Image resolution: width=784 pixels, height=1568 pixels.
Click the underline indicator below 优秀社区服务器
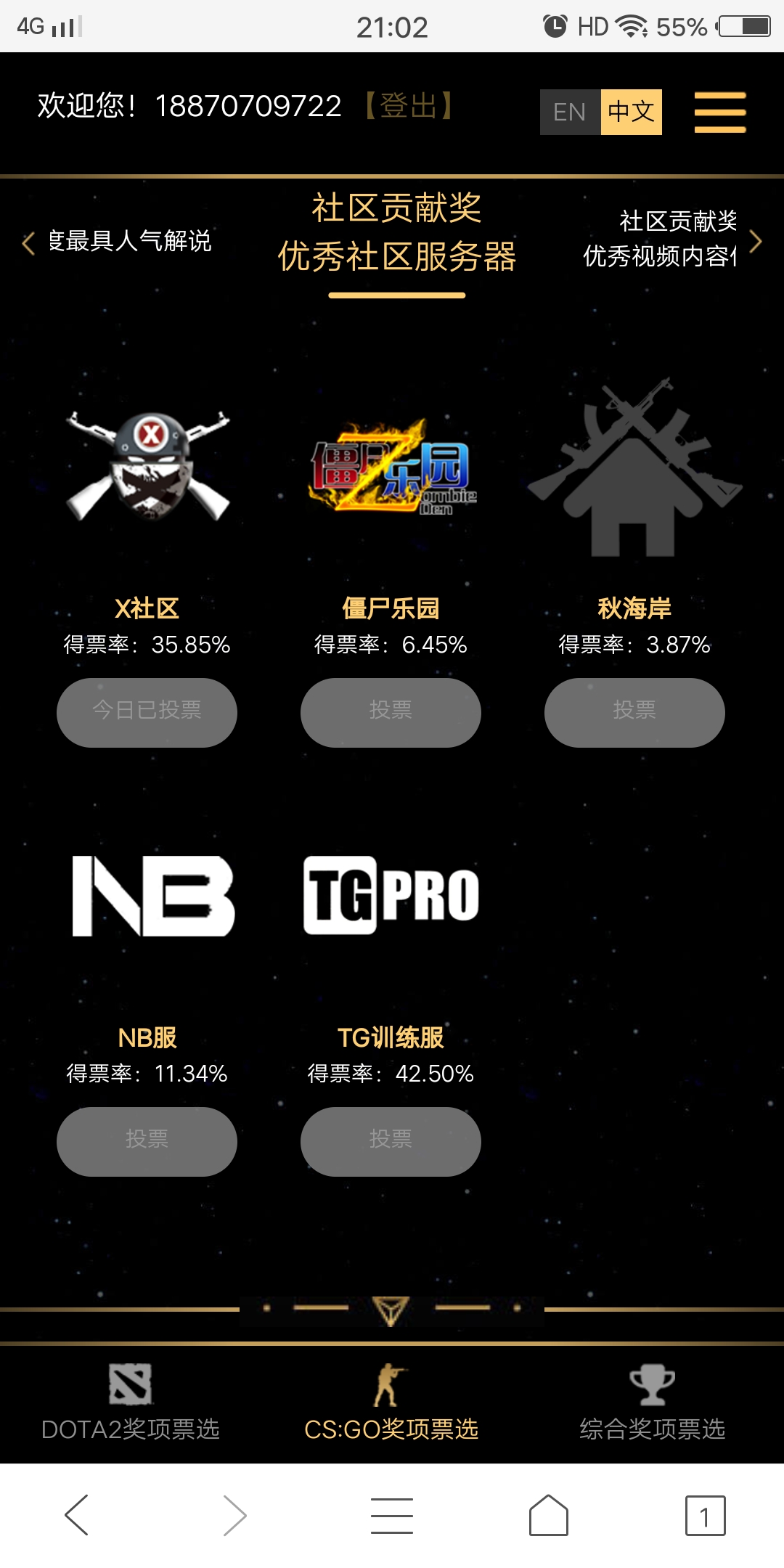pos(396,295)
